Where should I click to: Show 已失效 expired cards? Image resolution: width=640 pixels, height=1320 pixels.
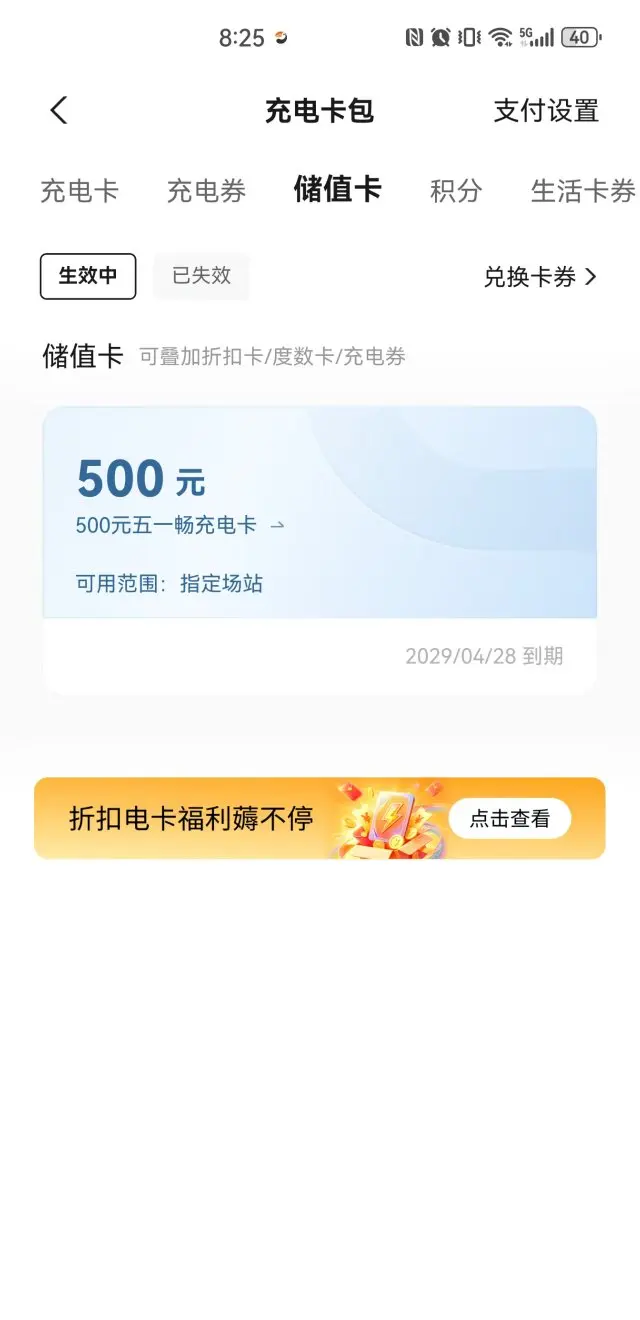201,276
